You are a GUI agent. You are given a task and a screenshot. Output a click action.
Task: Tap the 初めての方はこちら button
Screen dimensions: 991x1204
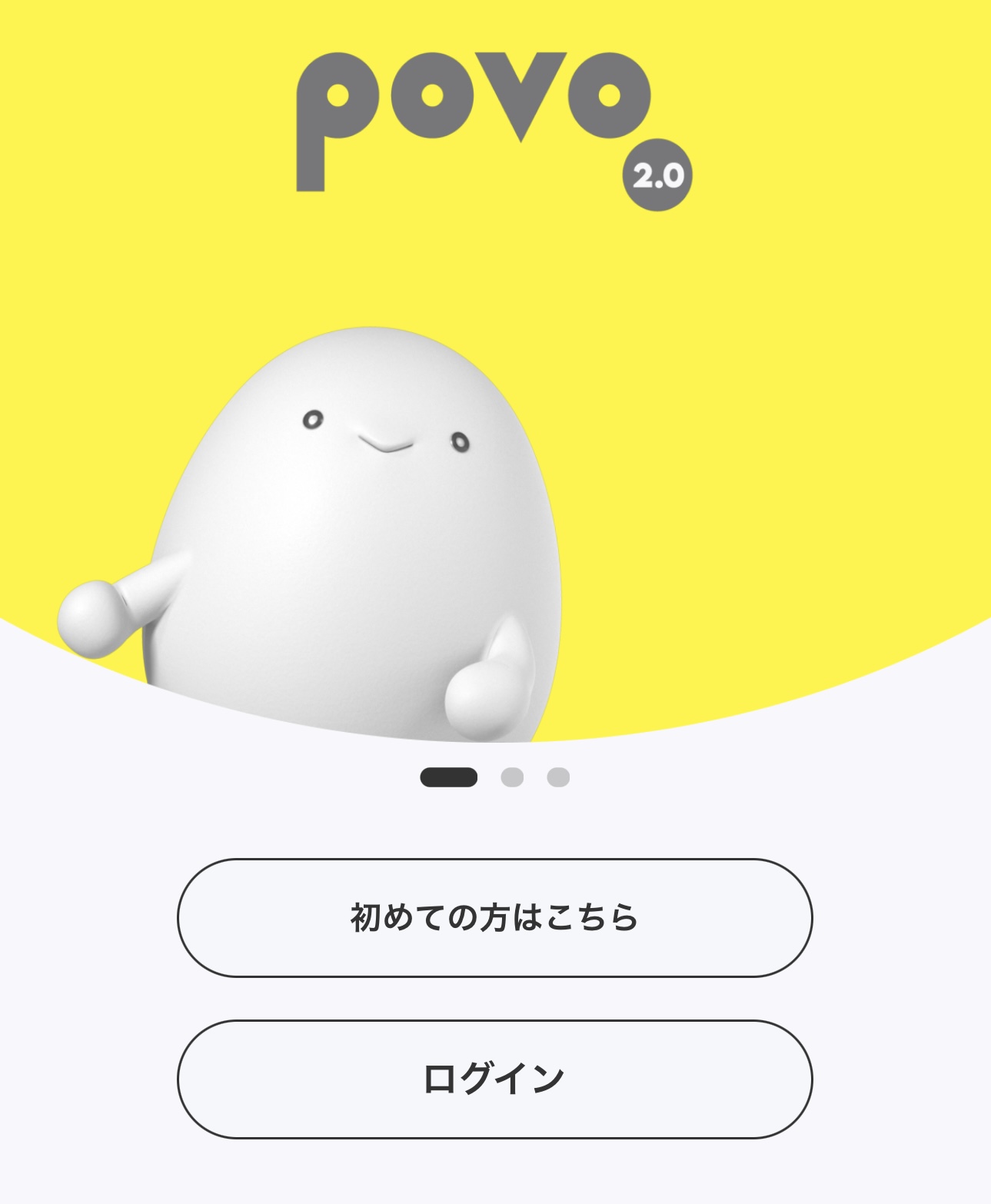pyautogui.click(x=494, y=917)
